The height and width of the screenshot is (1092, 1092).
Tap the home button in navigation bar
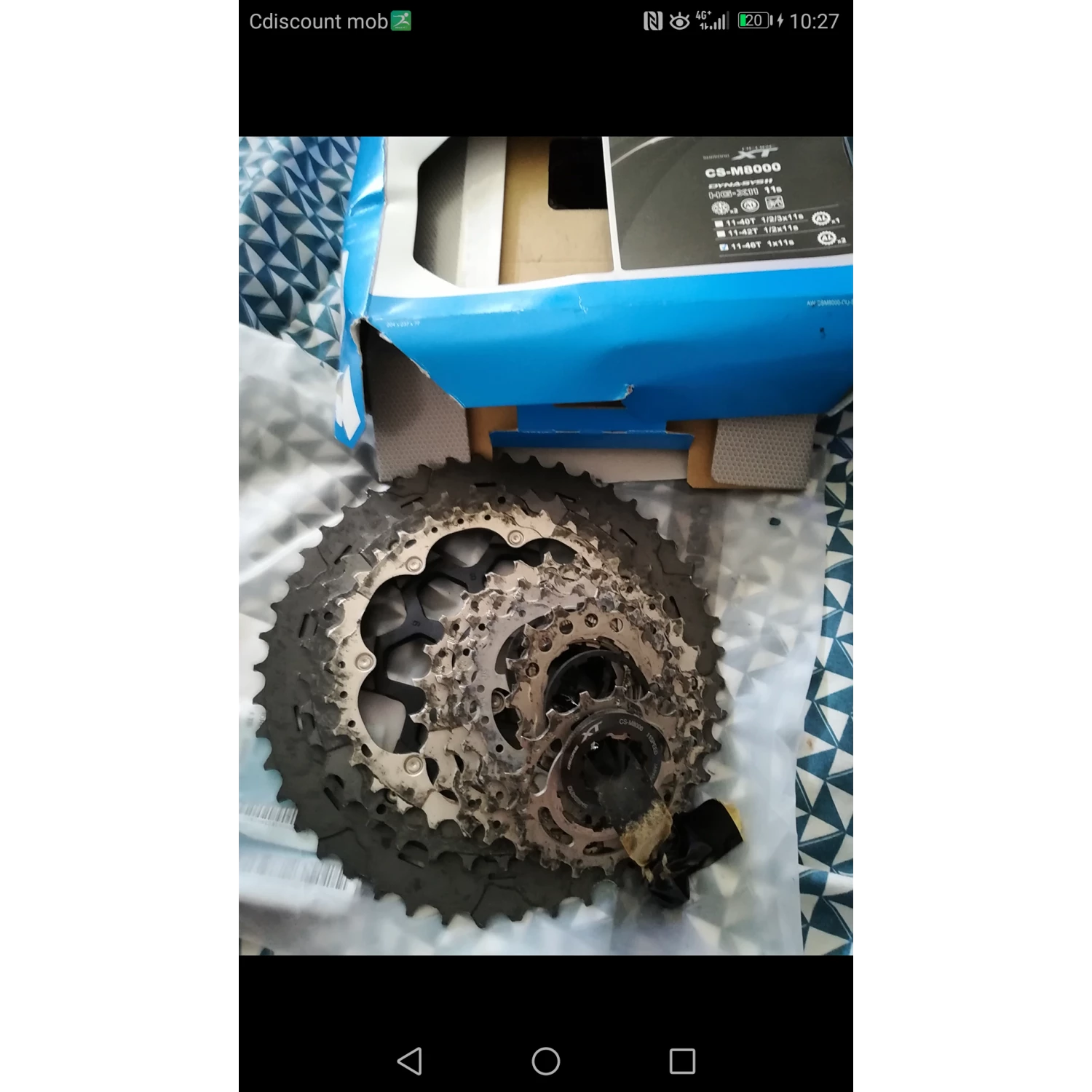click(x=546, y=1061)
